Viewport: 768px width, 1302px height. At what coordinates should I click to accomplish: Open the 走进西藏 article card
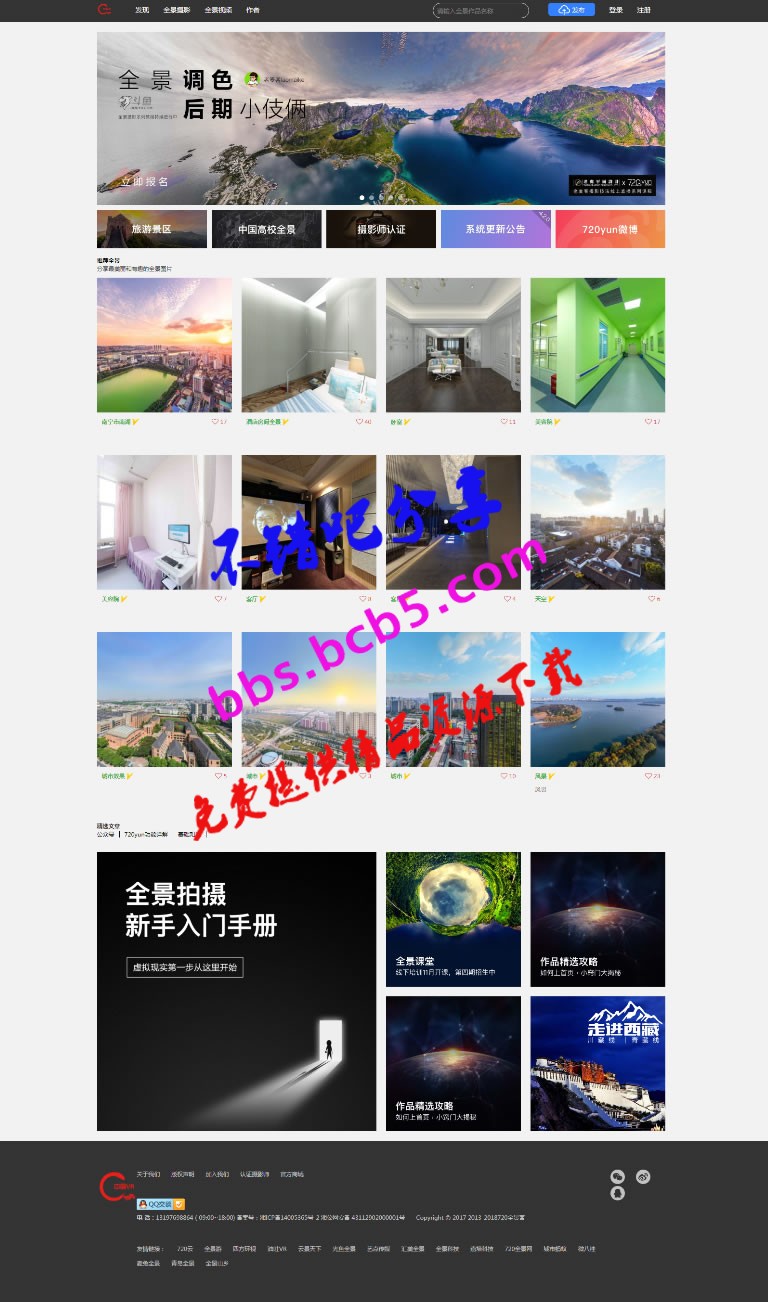[597, 1063]
